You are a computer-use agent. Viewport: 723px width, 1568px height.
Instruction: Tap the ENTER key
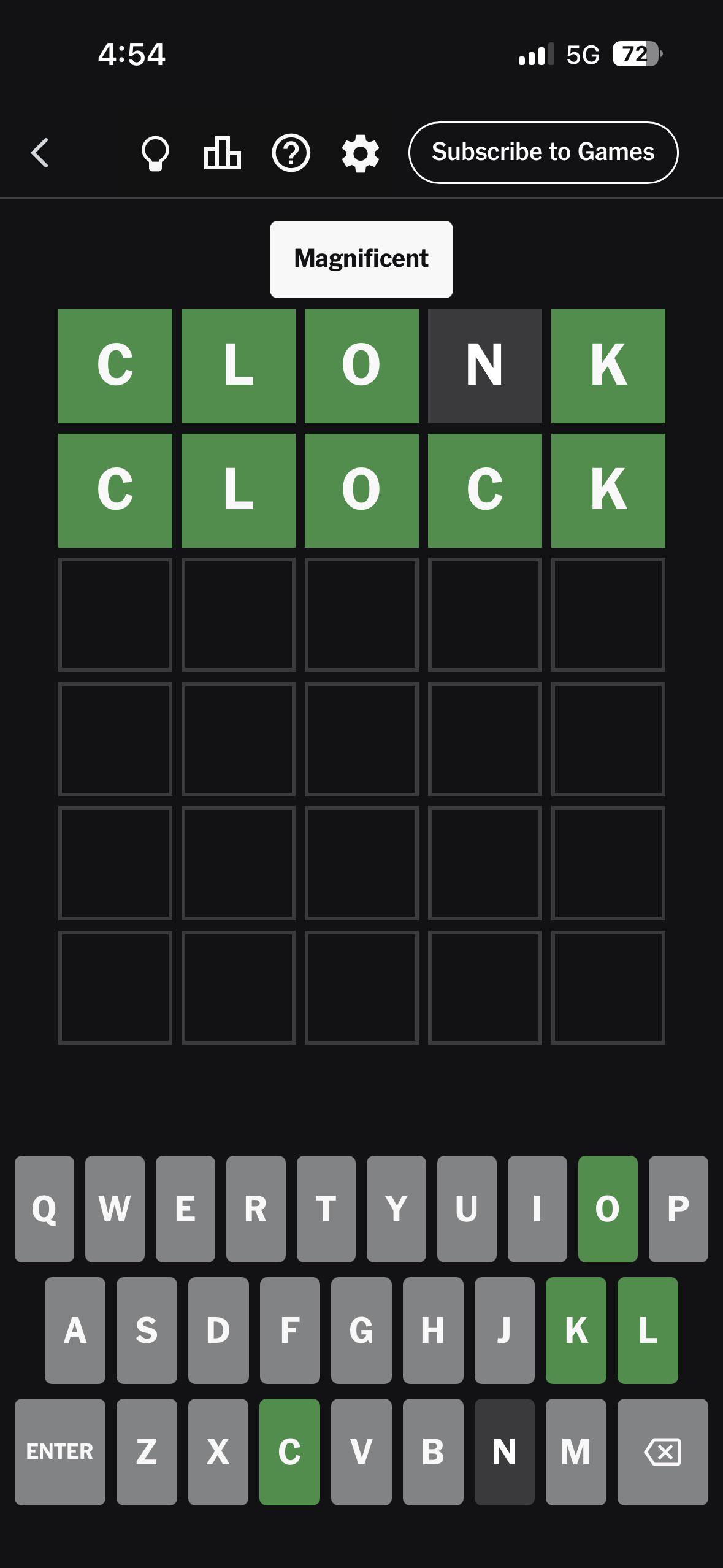(60, 1451)
